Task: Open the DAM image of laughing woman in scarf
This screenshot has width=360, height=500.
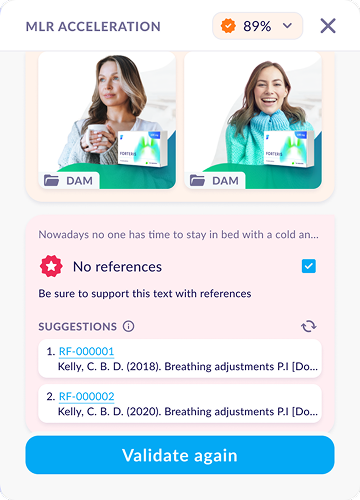Action: [253, 120]
